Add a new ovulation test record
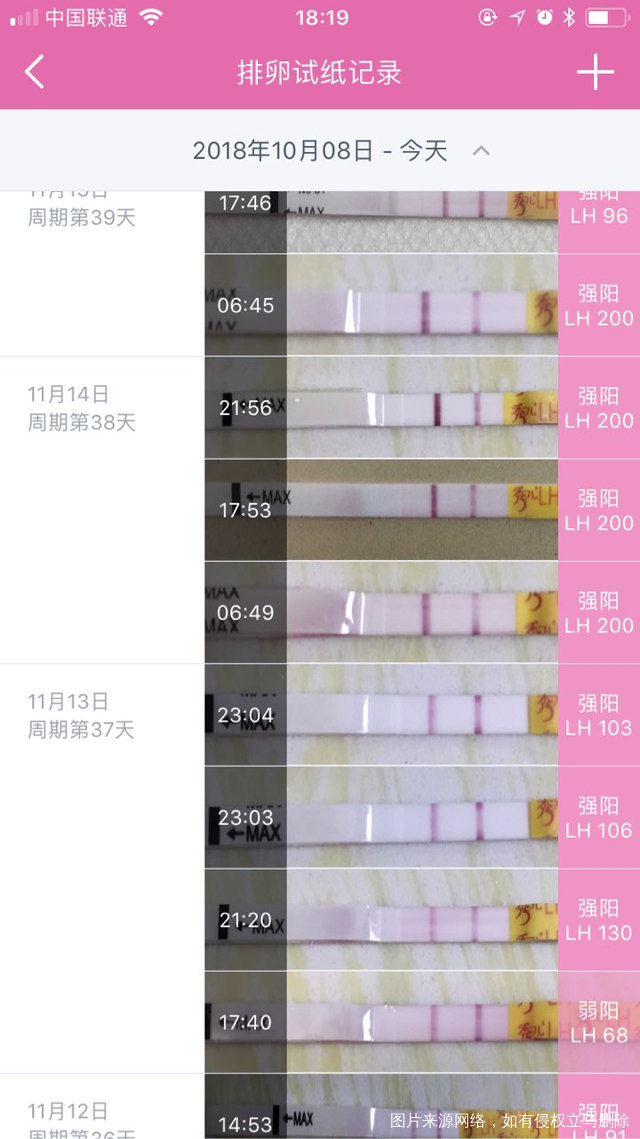This screenshot has width=640, height=1139. 595,72
